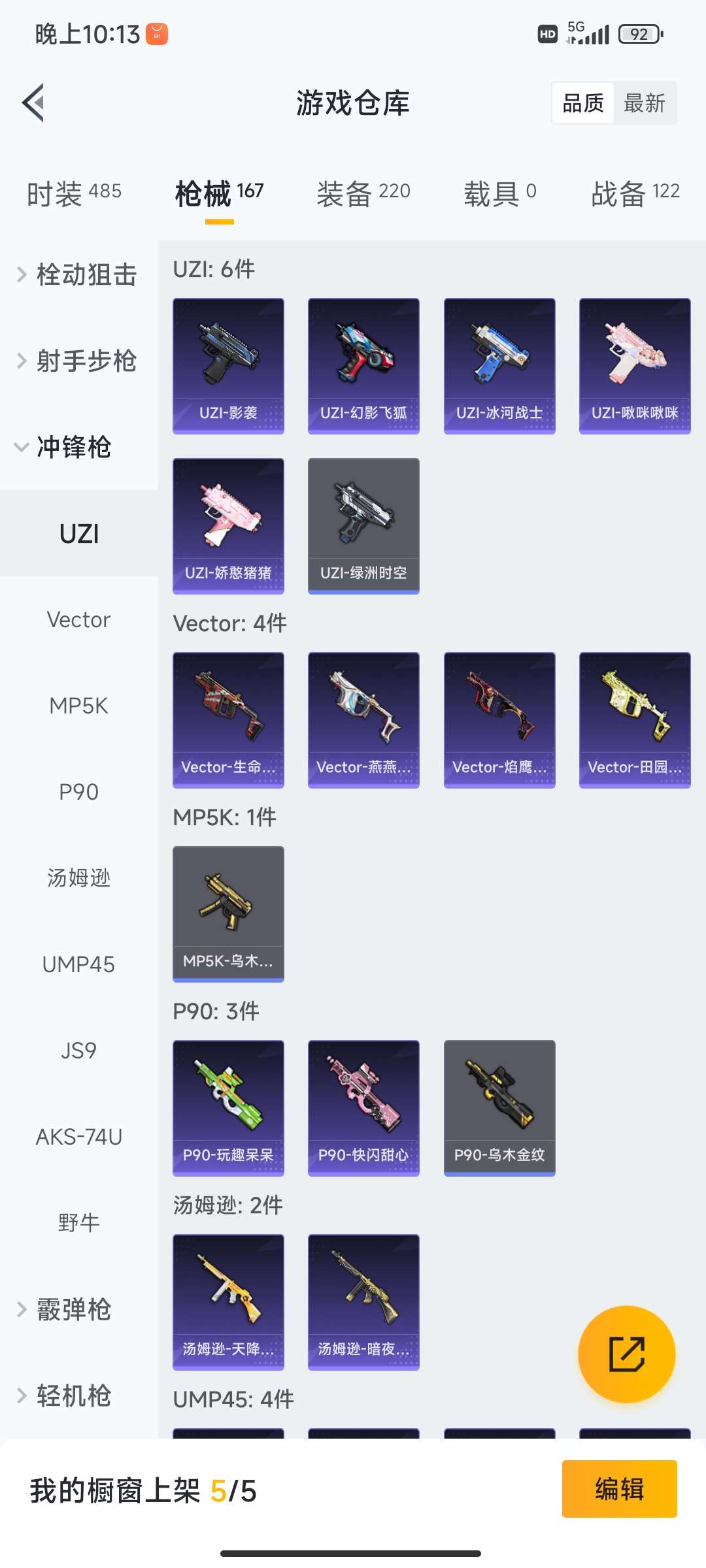Go back from the 游戏仓库 page
The width and height of the screenshot is (706, 1568).
(34, 103)
